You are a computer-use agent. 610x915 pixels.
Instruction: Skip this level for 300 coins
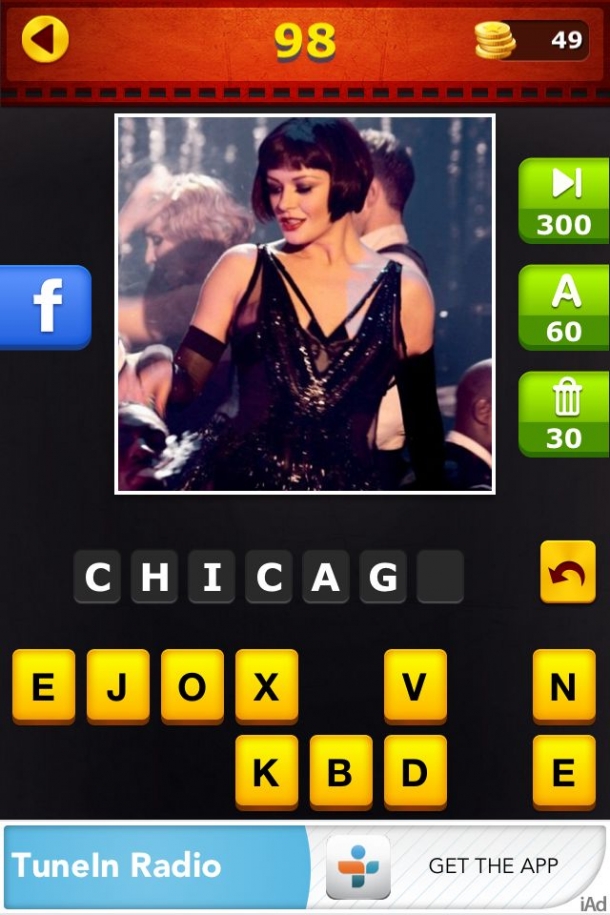563,201
